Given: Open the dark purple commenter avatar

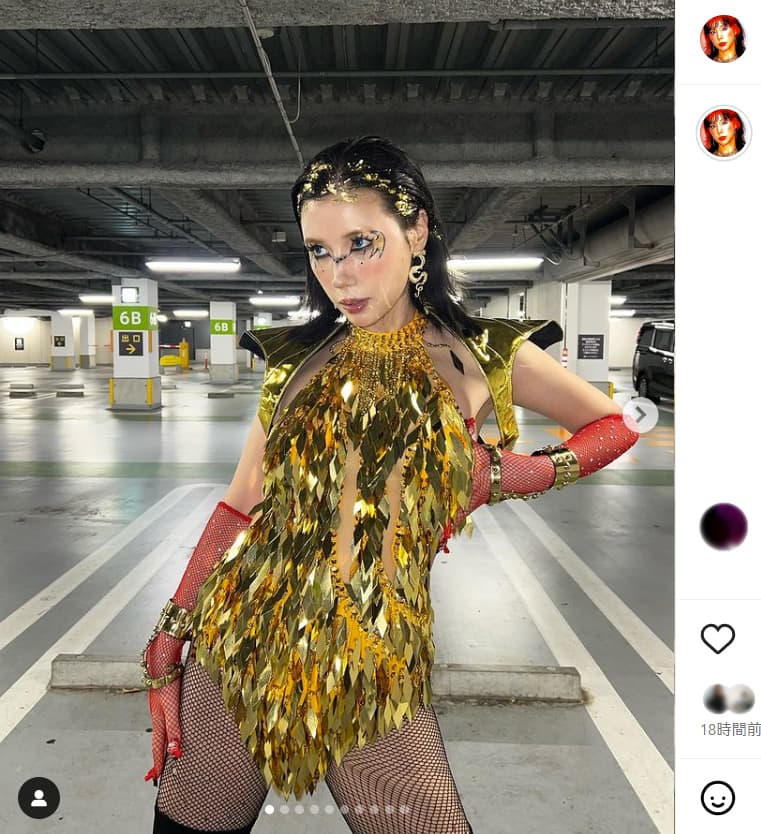Looking at the screenshot, I should [723, 526].
